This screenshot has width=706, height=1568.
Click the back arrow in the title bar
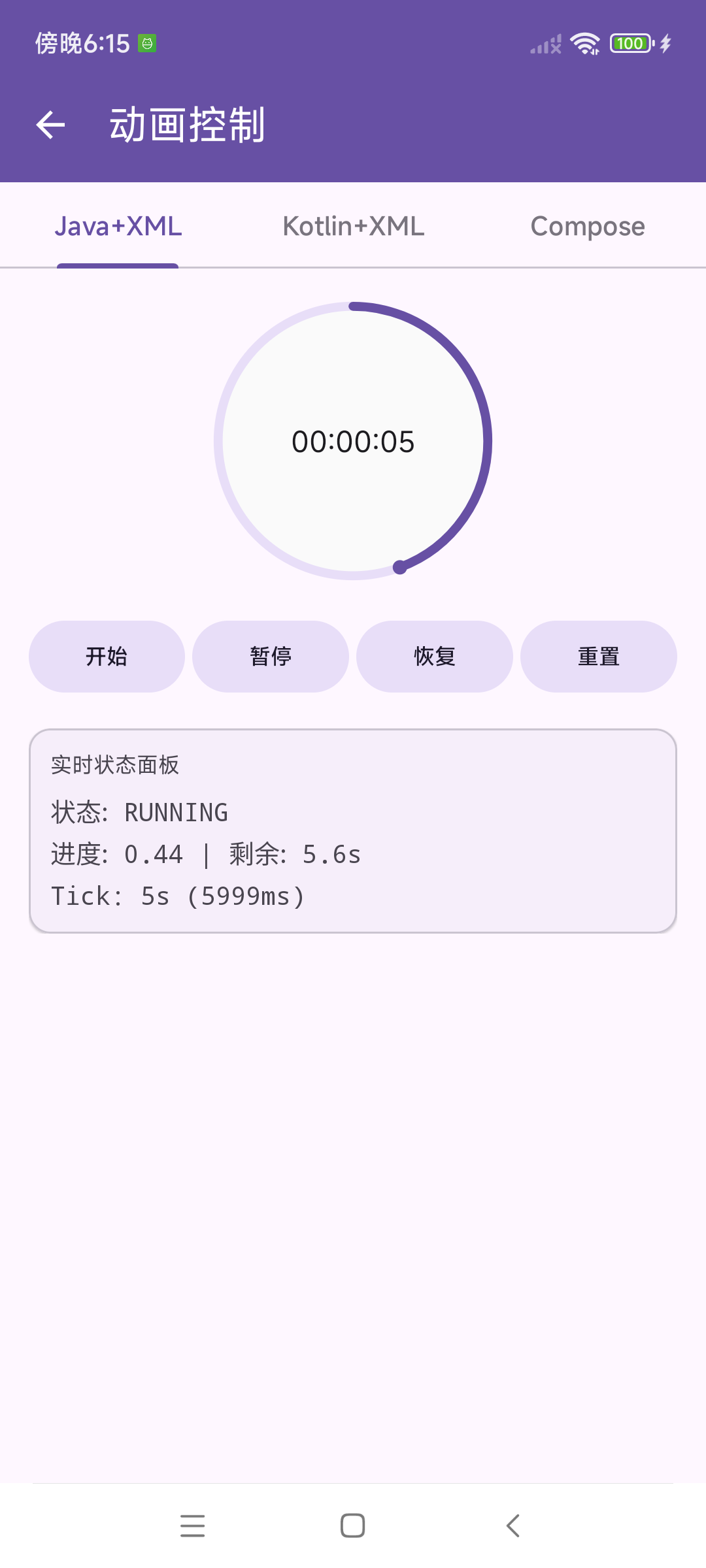pos(50,124)
